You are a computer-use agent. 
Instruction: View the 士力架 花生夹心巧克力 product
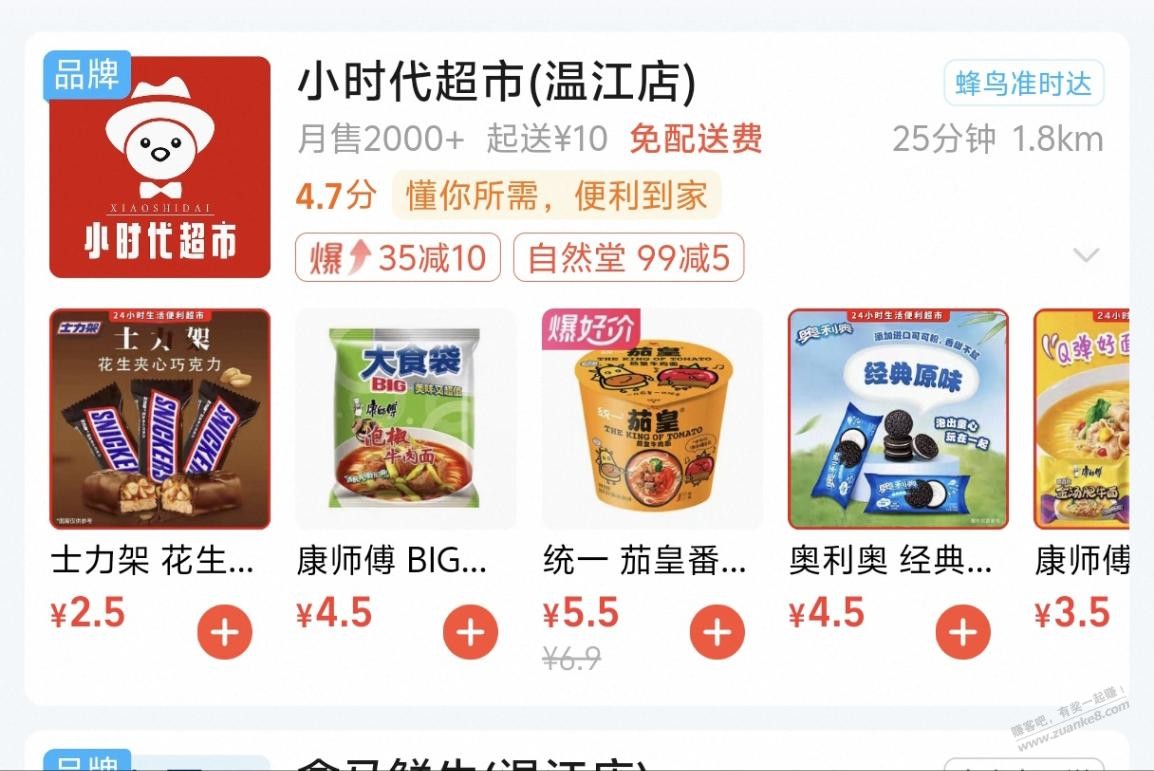[160, 419]
